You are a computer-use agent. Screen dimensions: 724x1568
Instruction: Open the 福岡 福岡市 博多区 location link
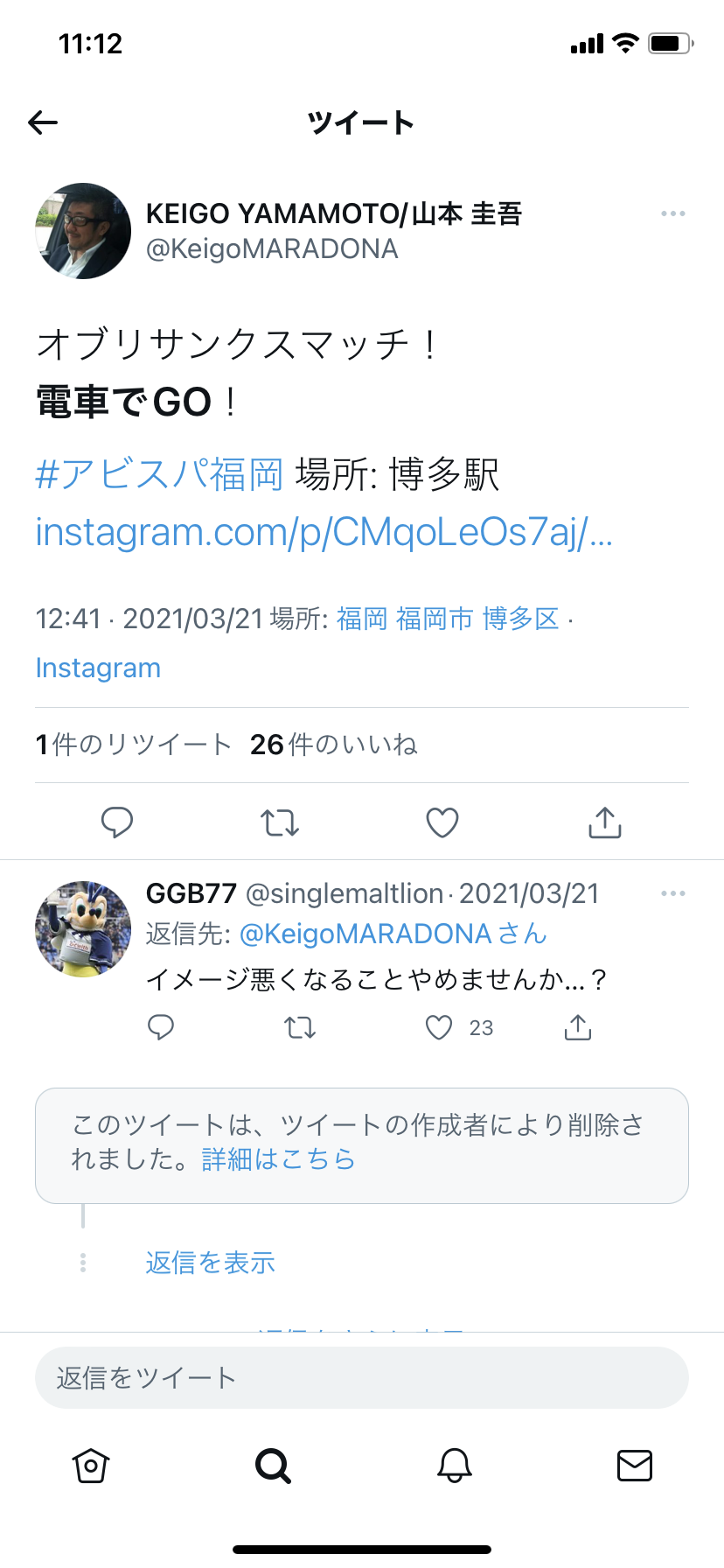tap(447, 619)
